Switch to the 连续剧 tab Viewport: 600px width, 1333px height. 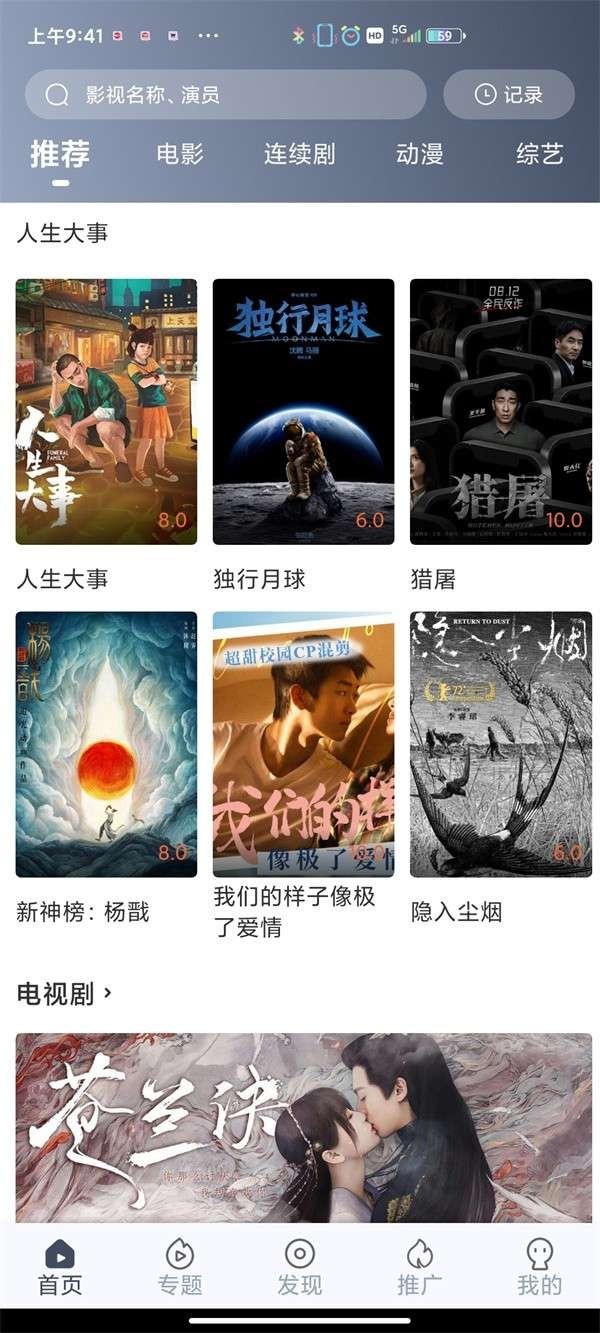click(299, 154)
